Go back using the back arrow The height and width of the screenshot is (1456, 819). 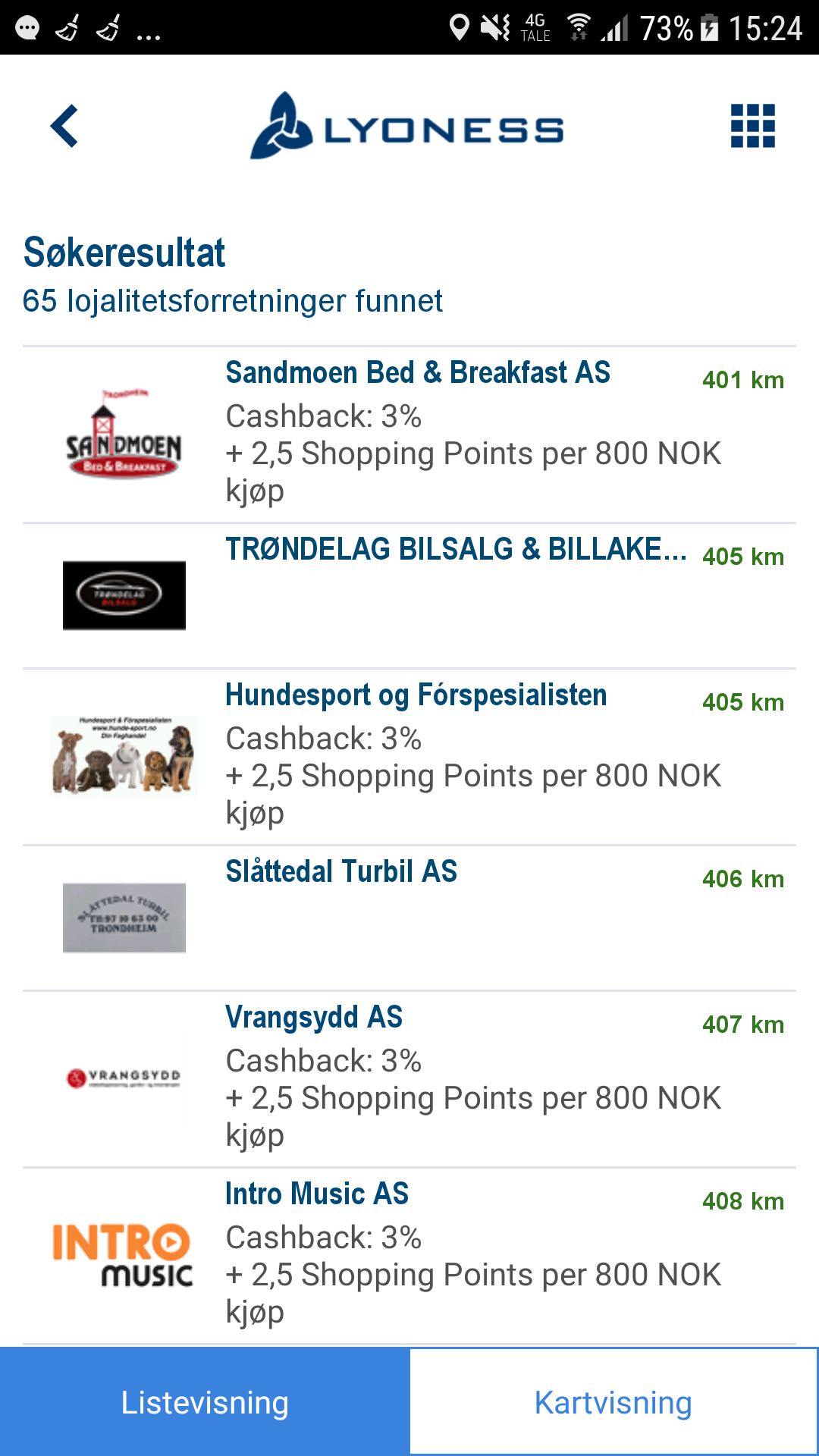(64, 126)
